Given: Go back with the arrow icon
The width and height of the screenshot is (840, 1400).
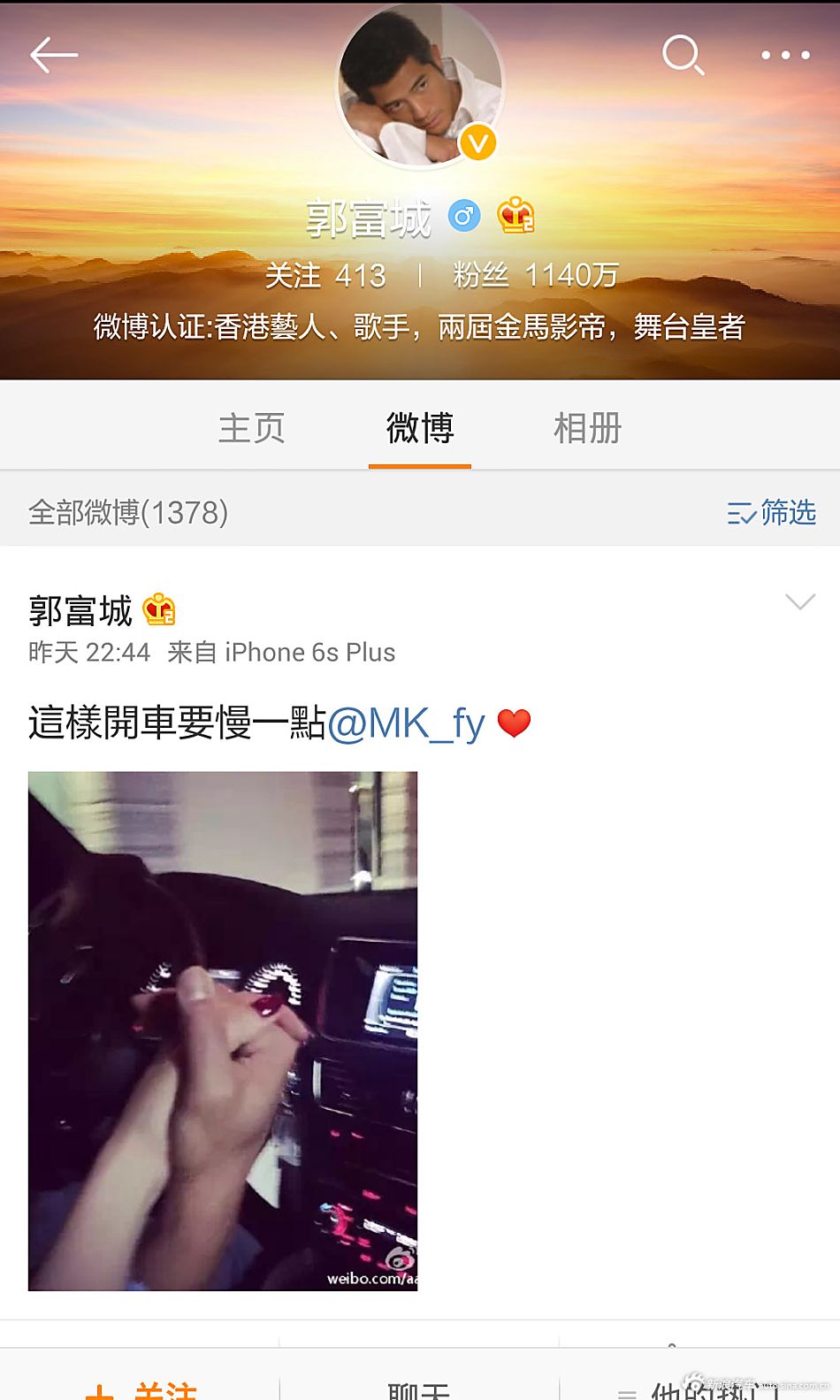Looking at the screenshot, I should (54, 56).
